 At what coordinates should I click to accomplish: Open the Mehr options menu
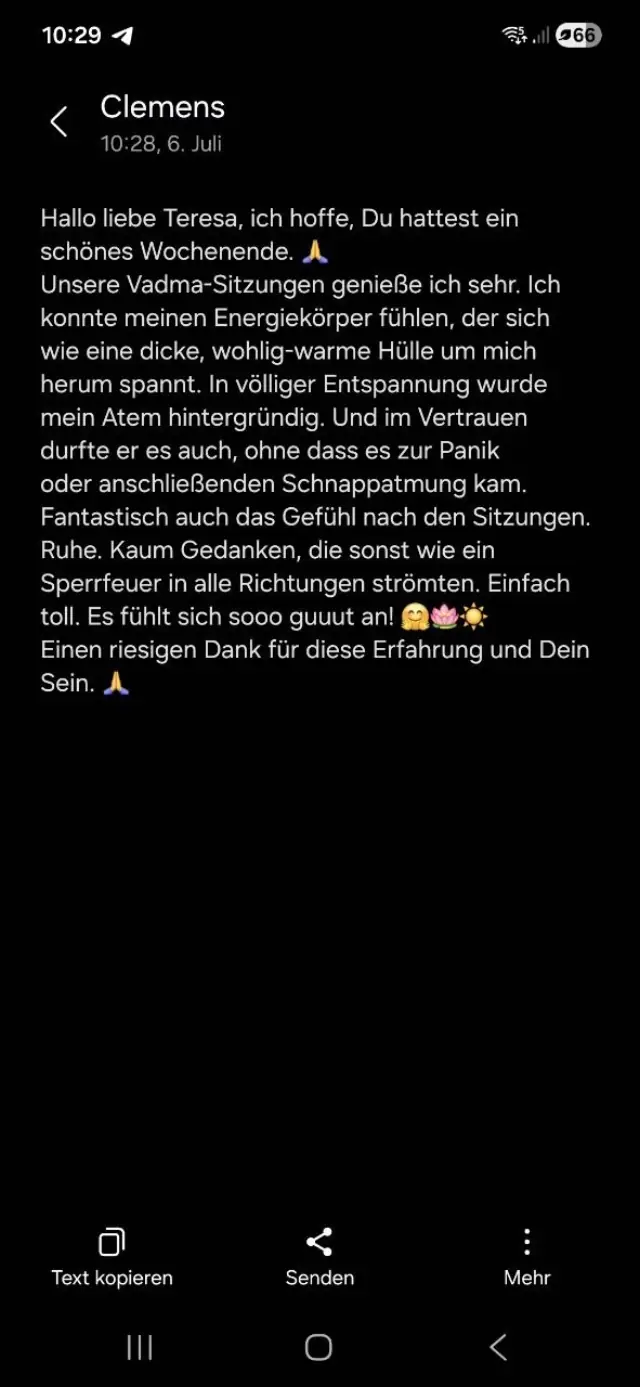tap(527, 1257)
